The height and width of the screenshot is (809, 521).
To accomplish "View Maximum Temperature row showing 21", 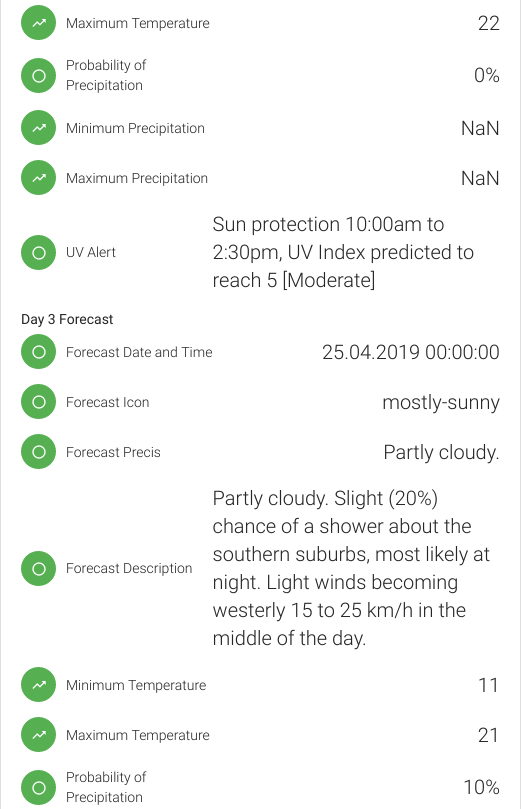I will 260,735.
